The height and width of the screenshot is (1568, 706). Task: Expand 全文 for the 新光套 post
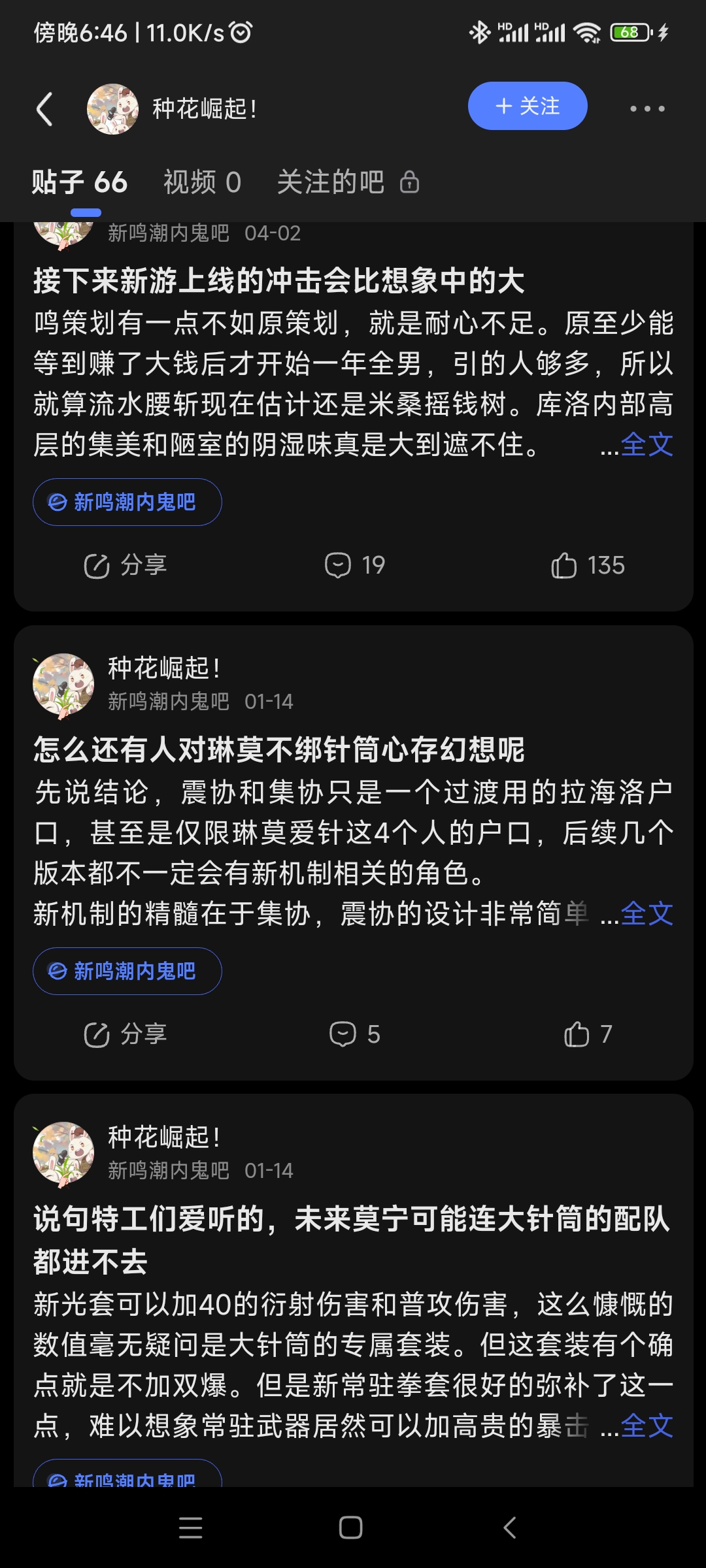coord(646,1426)
